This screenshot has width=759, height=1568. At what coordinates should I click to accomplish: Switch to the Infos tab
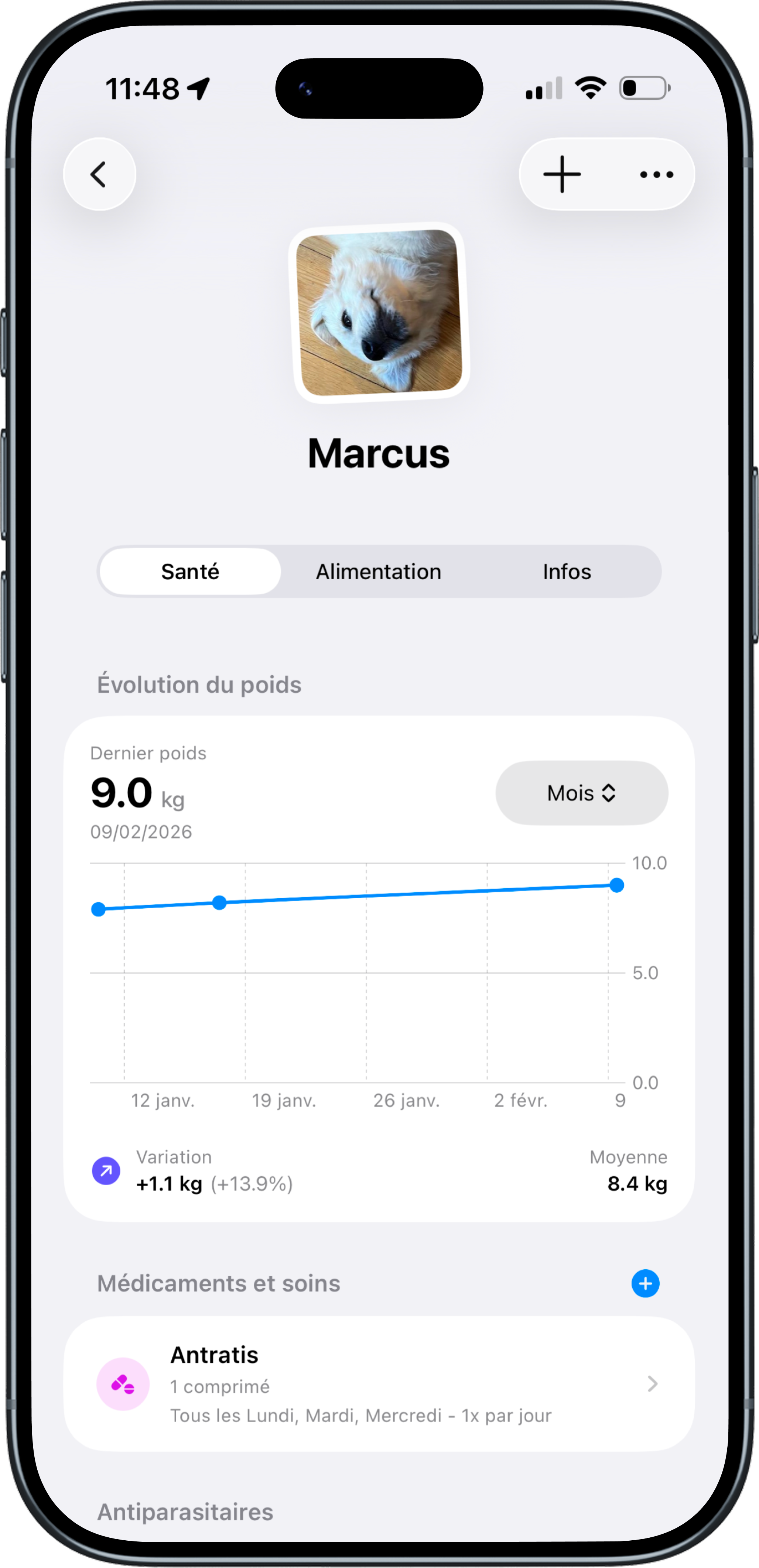click(567, 572)
